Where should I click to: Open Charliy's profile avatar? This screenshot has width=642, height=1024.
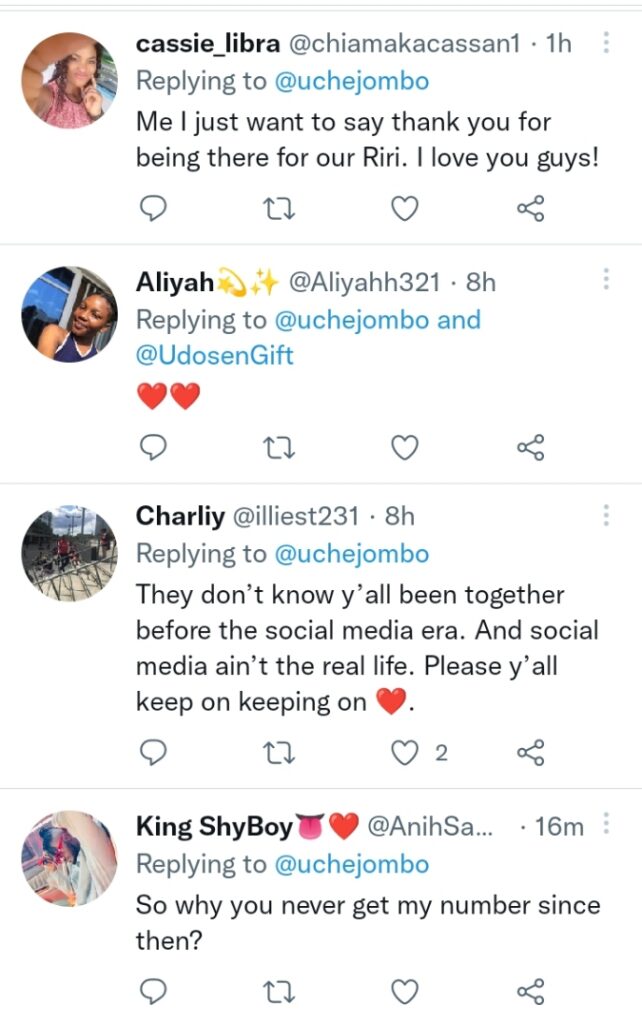click(x=69, y=553)
